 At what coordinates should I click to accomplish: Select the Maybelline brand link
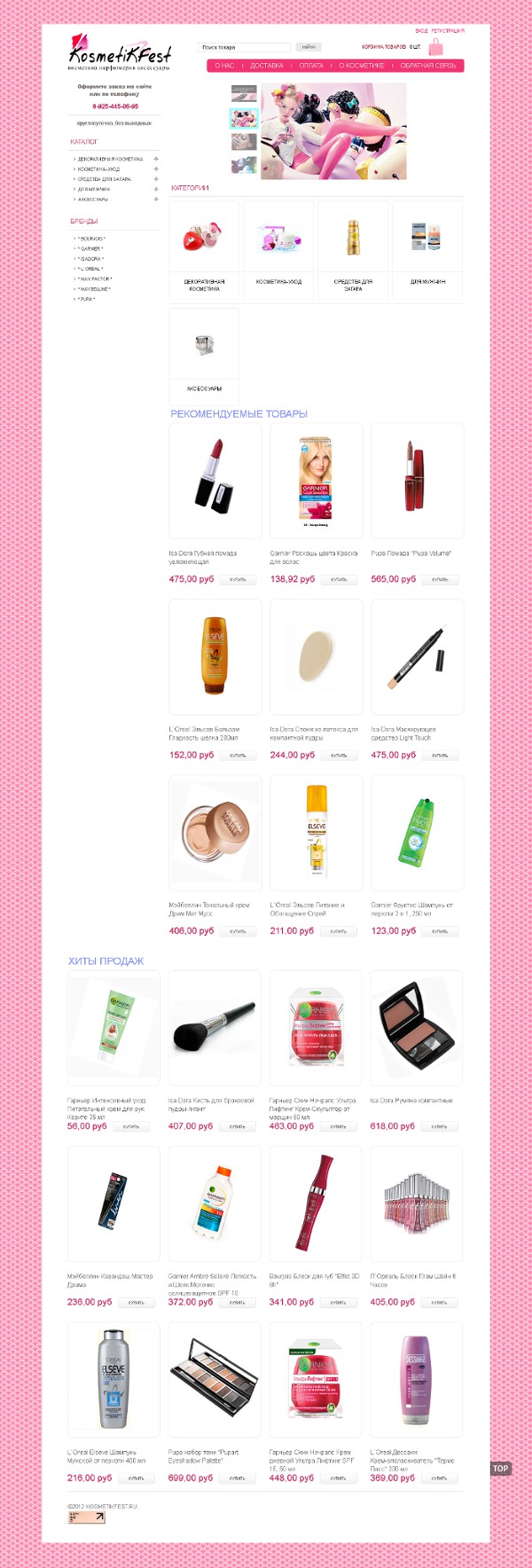point(94,289)
